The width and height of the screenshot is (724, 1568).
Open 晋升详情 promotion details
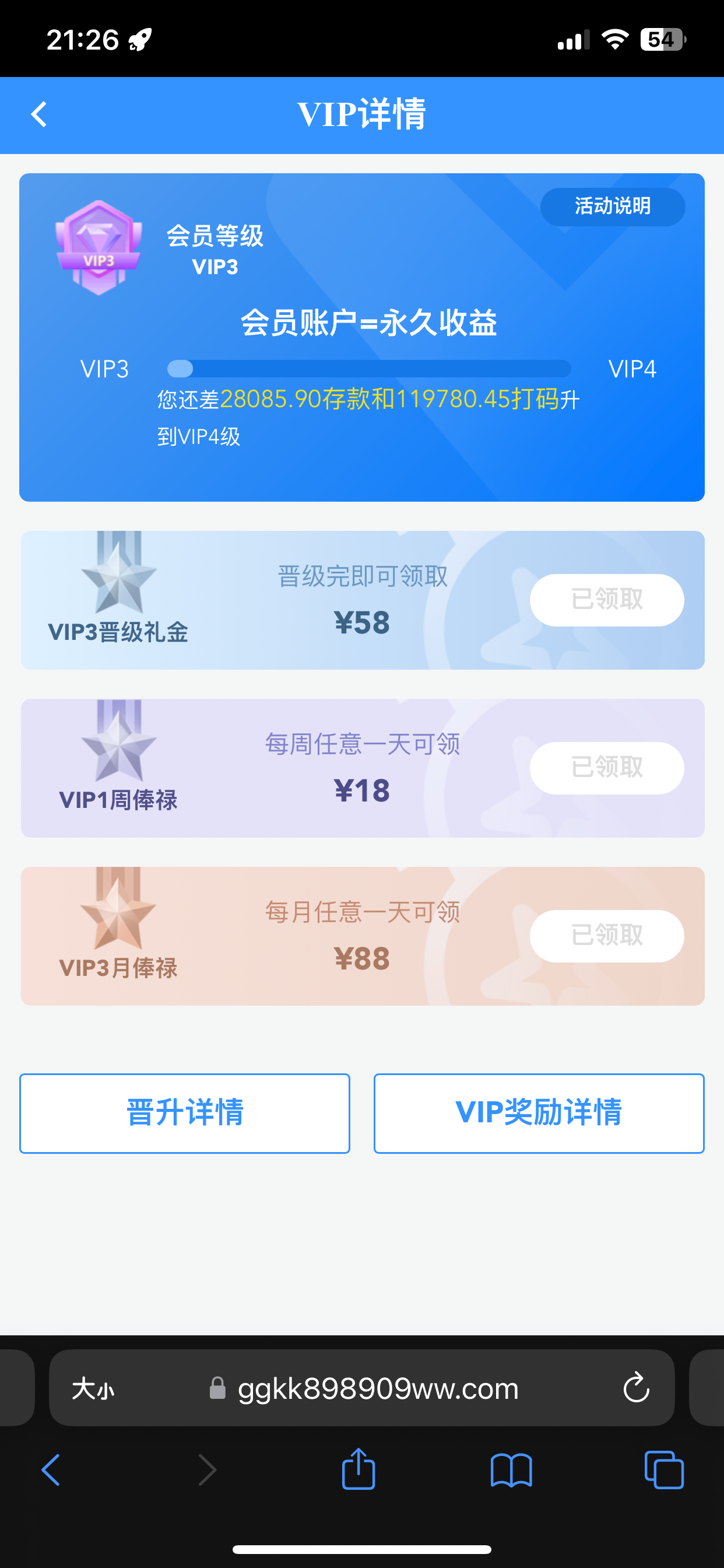[184, 1112]
